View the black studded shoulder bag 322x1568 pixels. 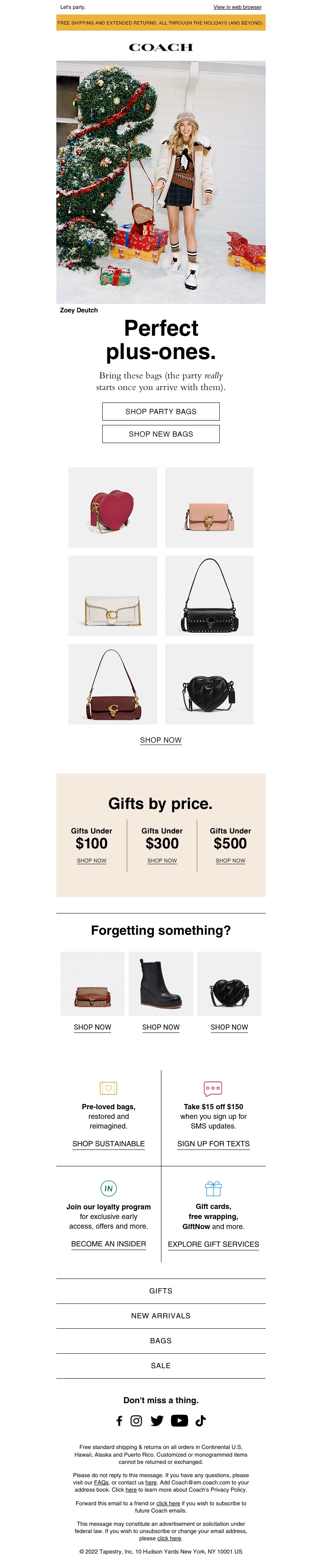209,596
